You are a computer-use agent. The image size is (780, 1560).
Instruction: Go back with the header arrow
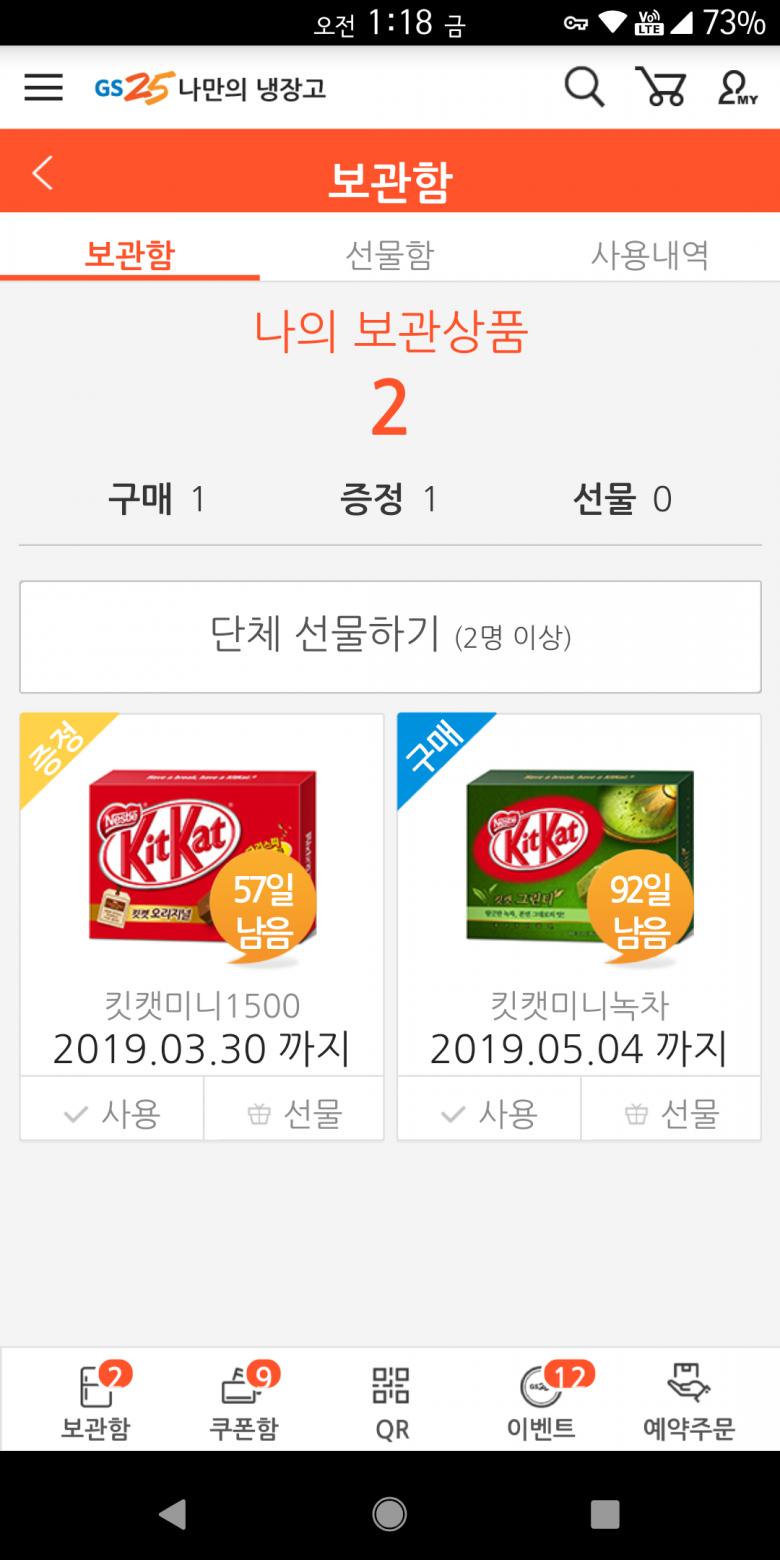tap(42, 173)
